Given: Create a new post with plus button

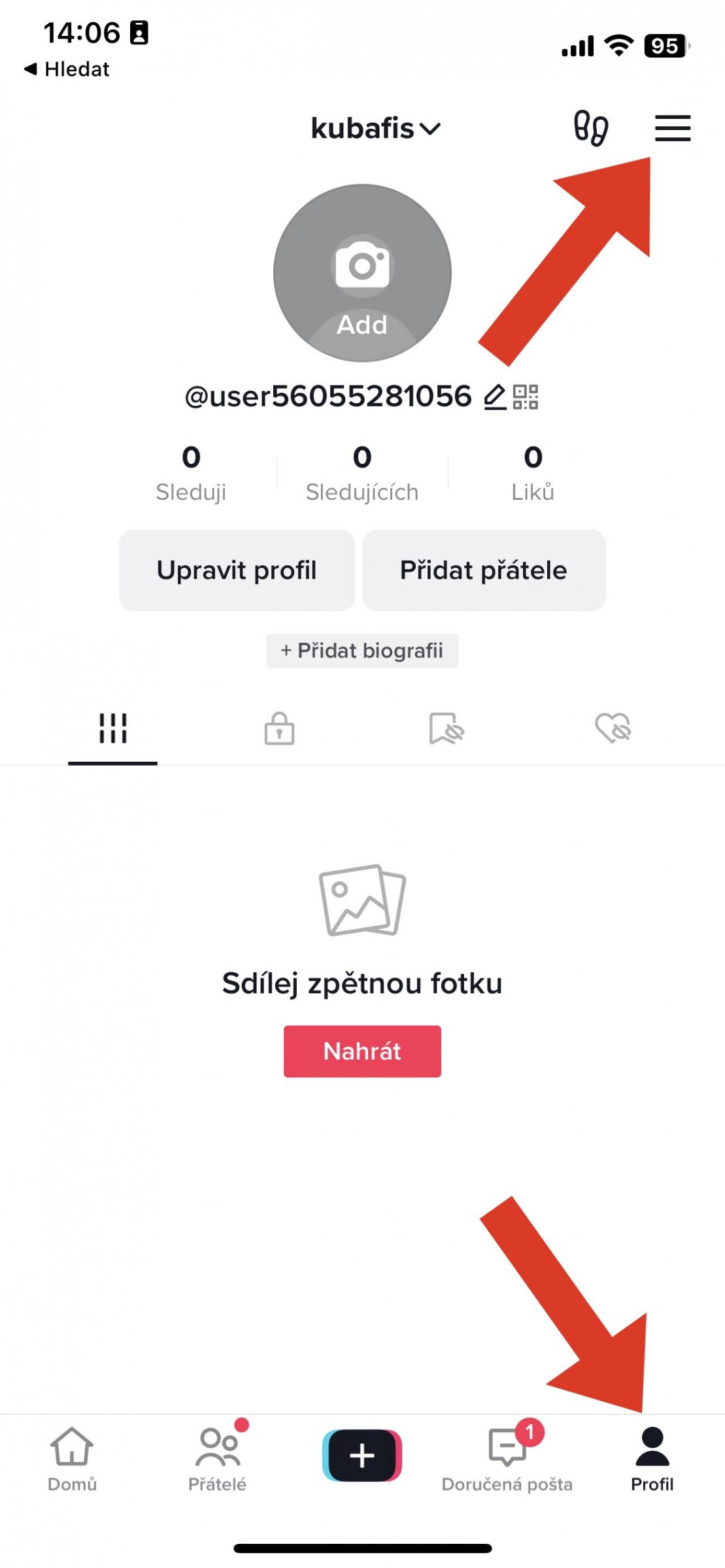Looking at the screenshot, I should [362, 1456].
